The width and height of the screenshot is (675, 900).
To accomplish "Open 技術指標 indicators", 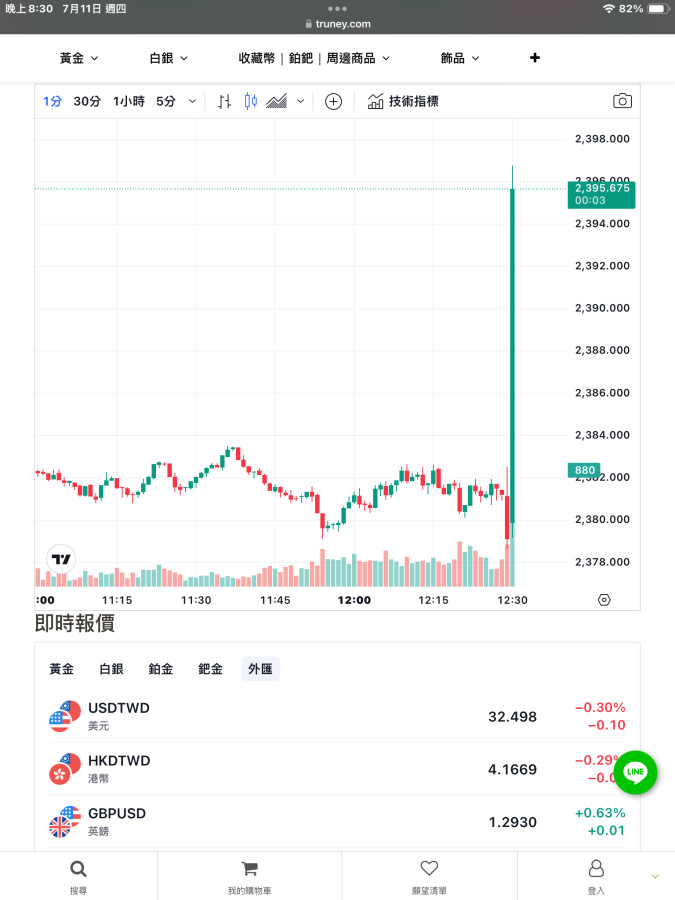I will pos(403,101).
